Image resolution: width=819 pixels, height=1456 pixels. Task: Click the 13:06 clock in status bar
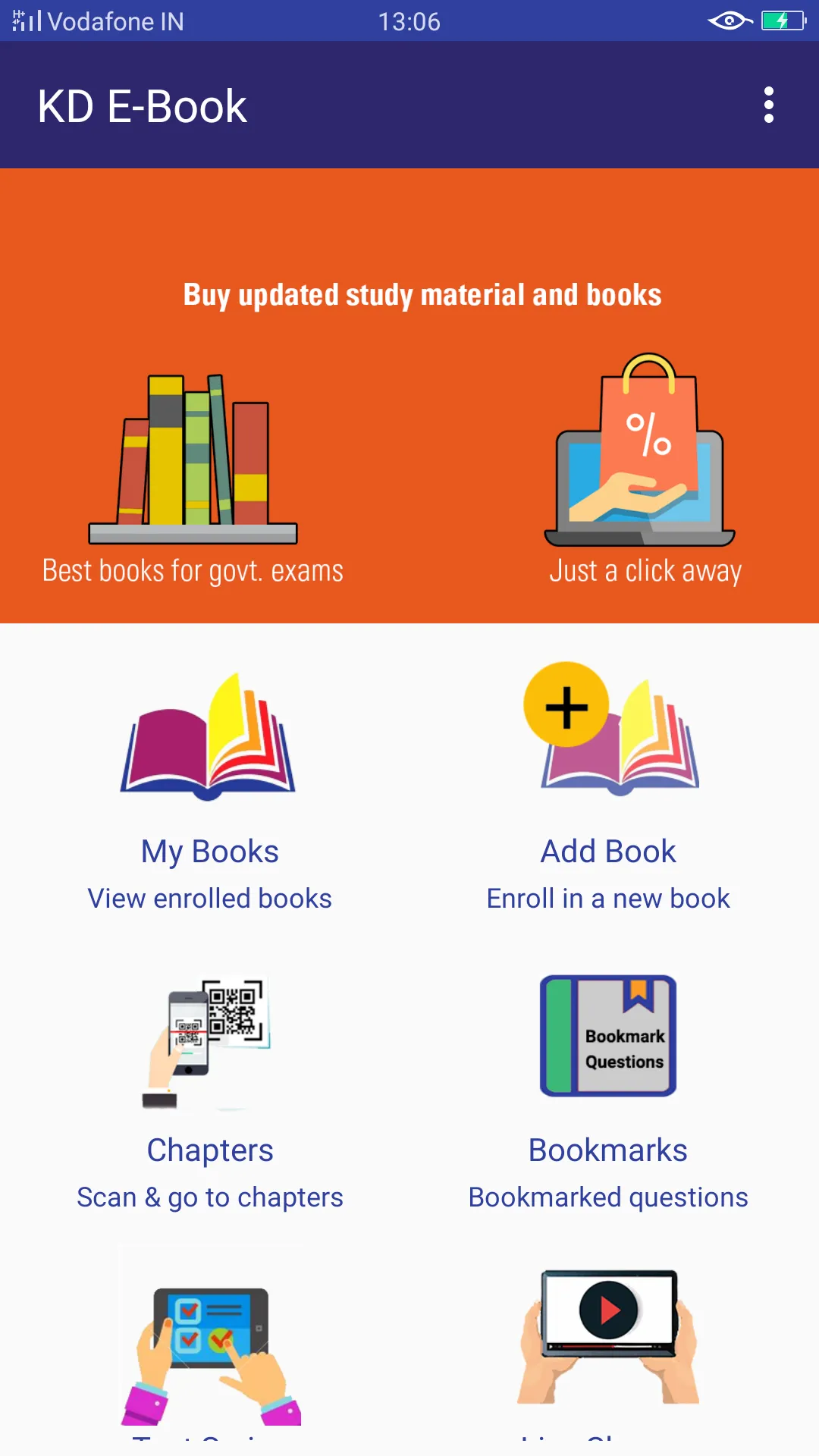(409, 21)
